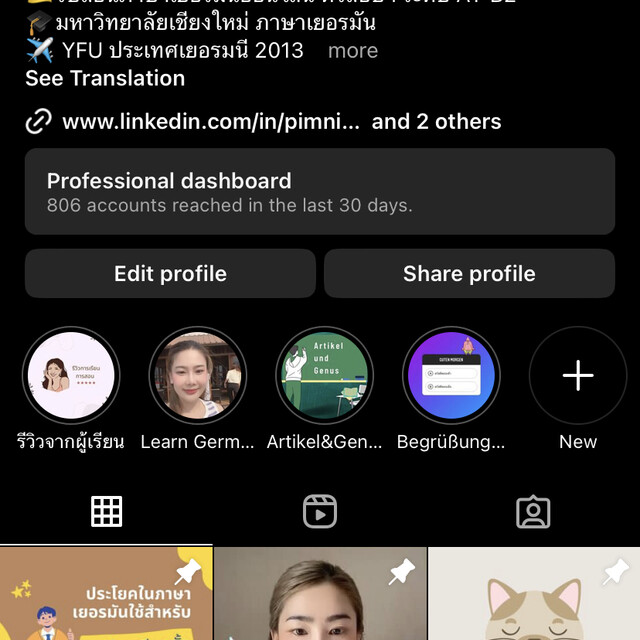This screenshot has width=640, height=640.
Task: Open the pinned post with Thai sentence text
Action: tap(105, 597)
